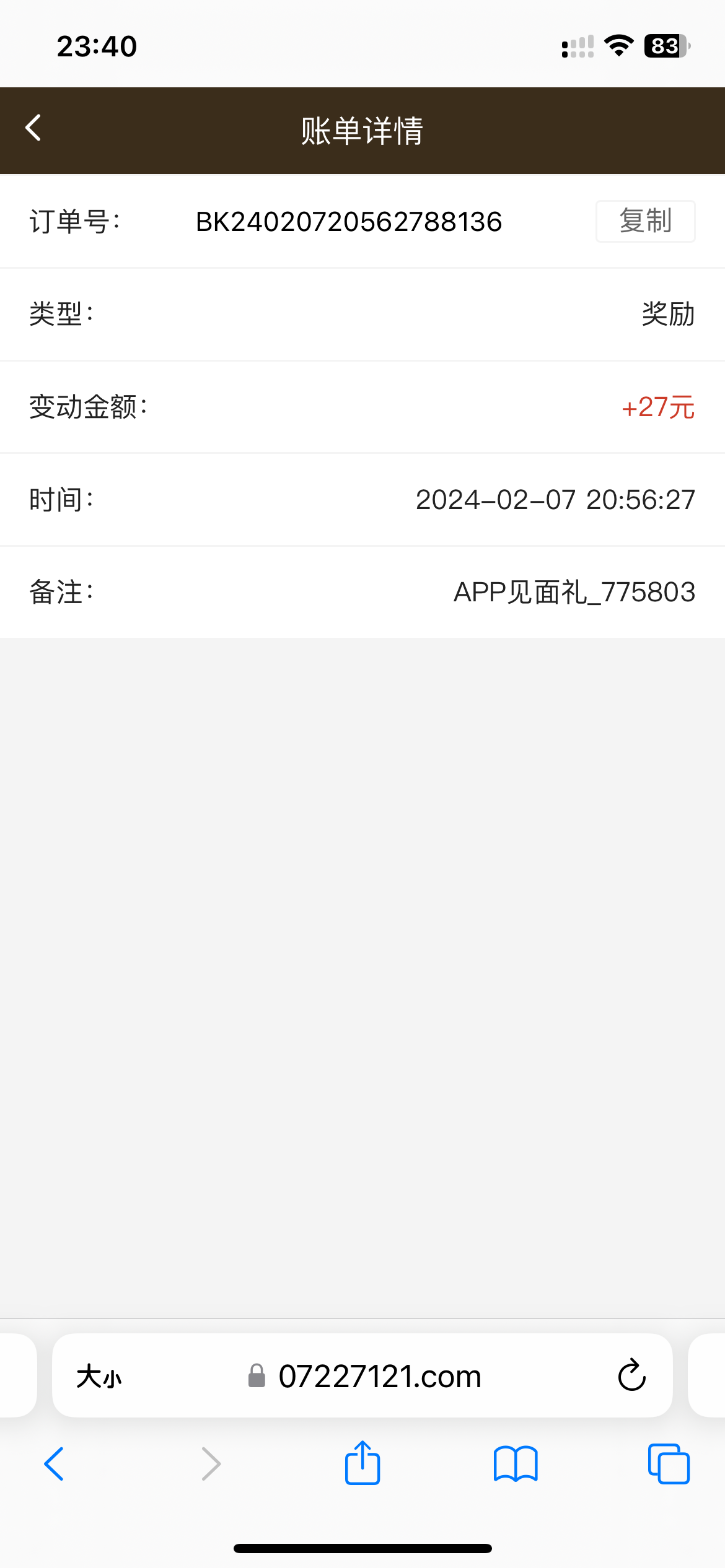Navigate back in Safari's toolbar

coord(54,1464)
